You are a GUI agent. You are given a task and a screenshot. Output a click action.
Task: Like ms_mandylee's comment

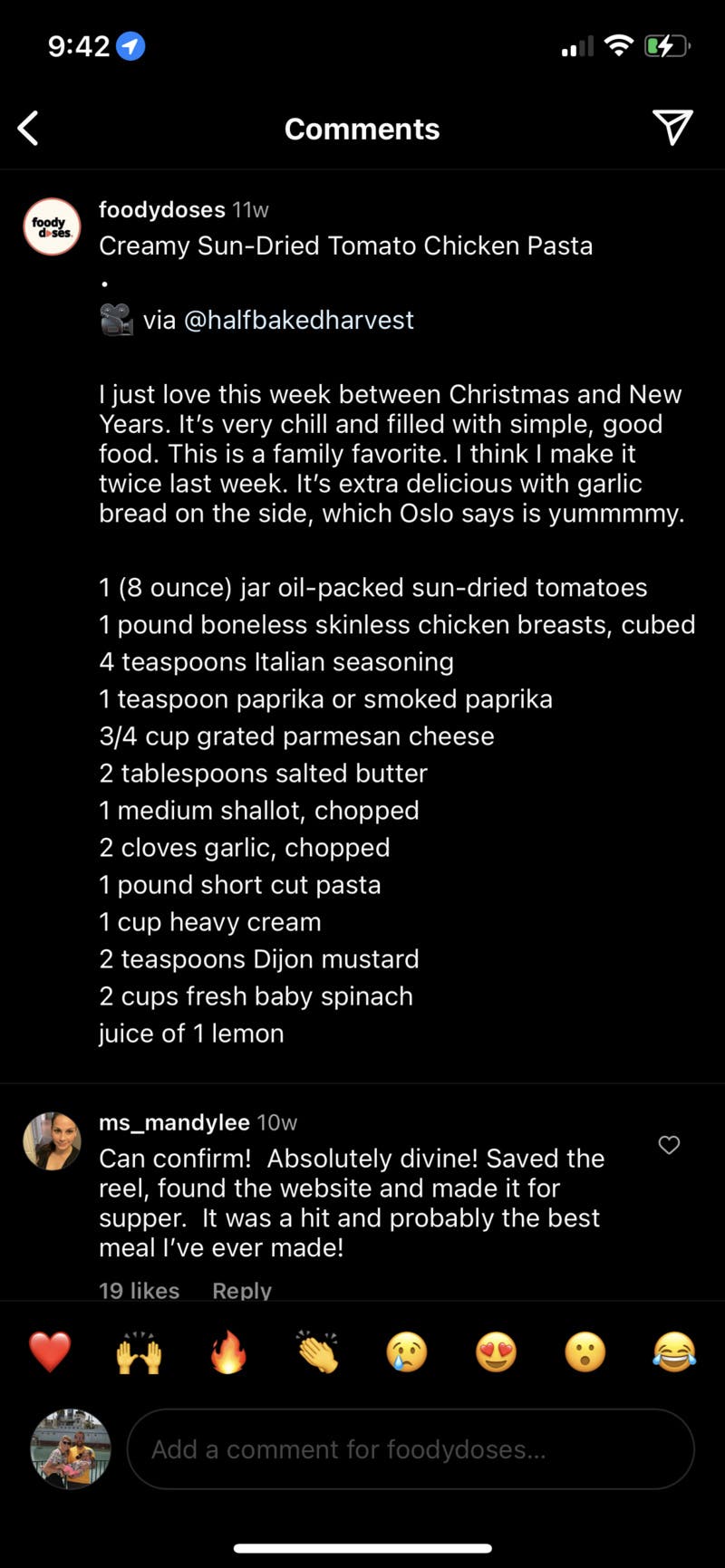(x=669, y=1145)
